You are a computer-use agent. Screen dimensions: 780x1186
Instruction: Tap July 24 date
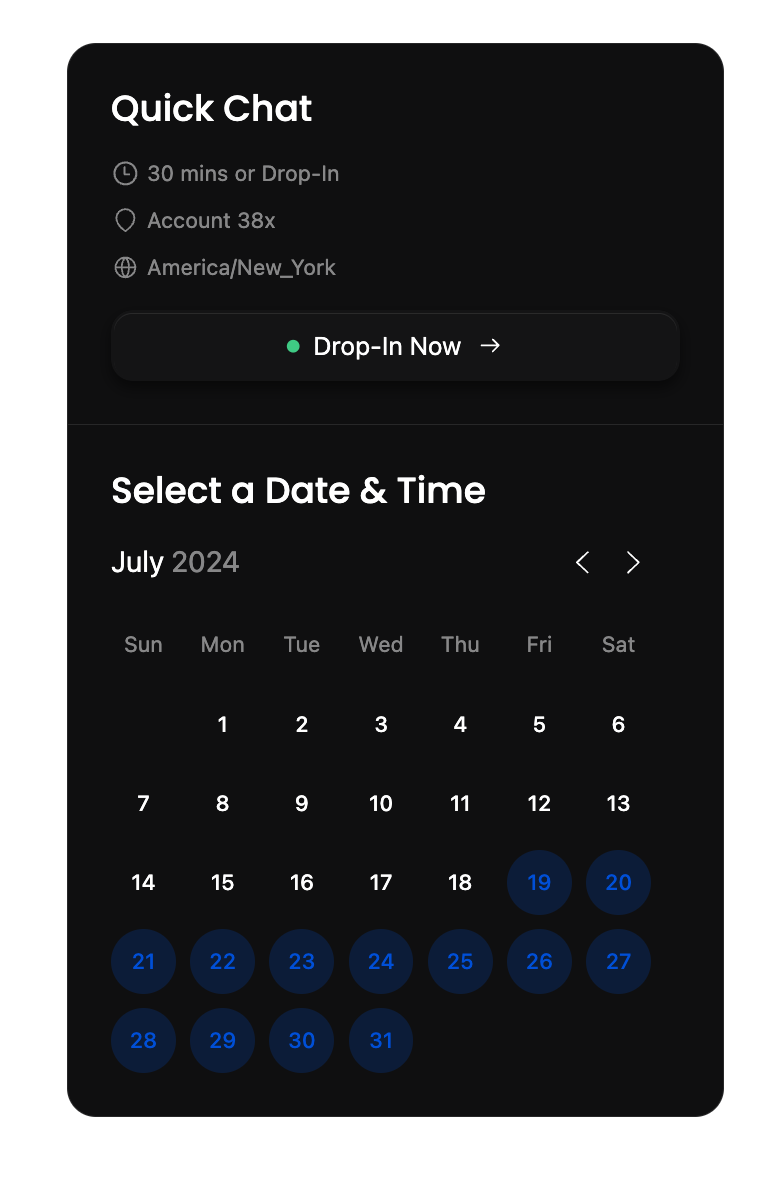380,961
